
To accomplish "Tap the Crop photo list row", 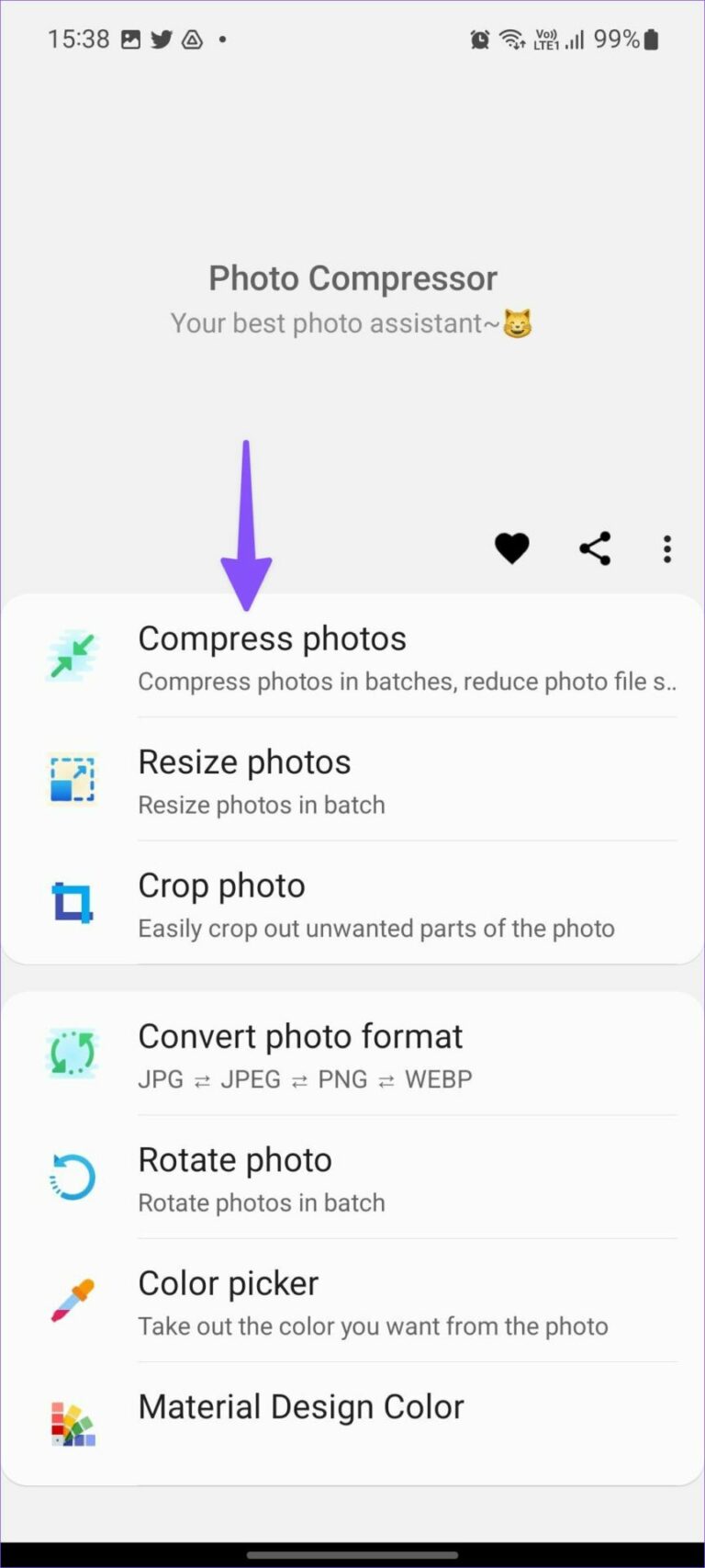I will click(367, 902).
